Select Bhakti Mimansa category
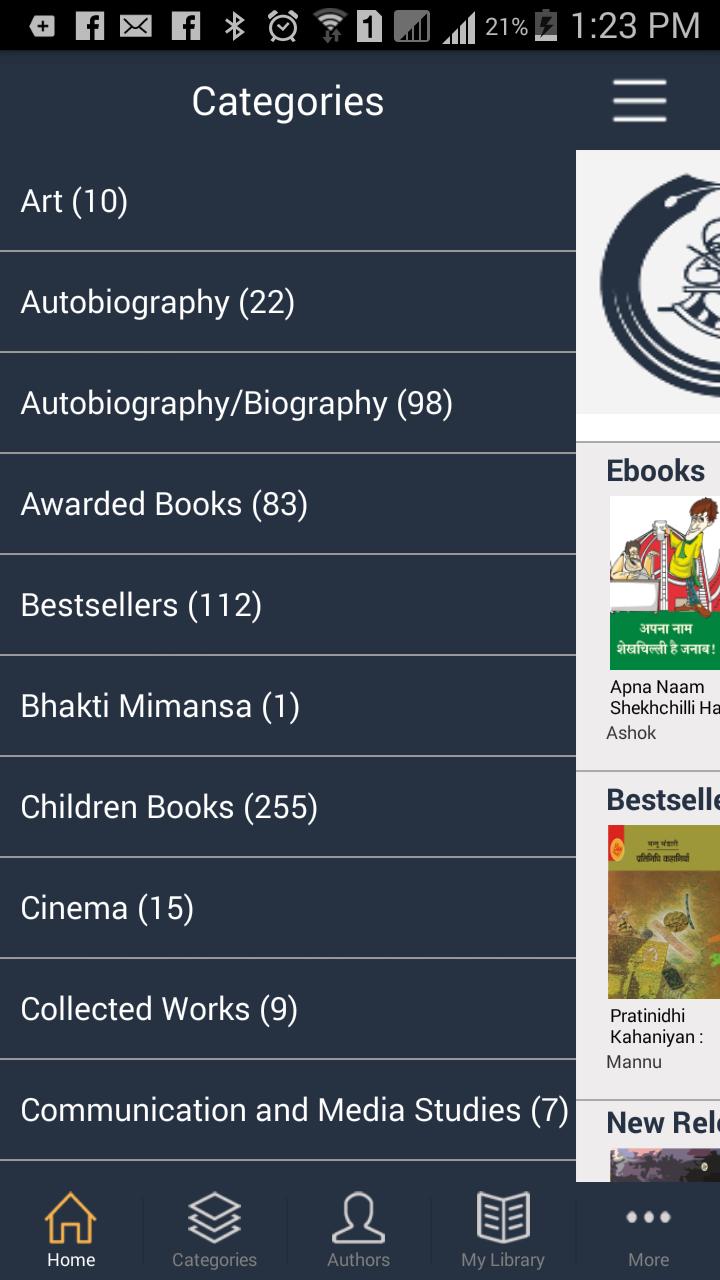 point(287,706)
